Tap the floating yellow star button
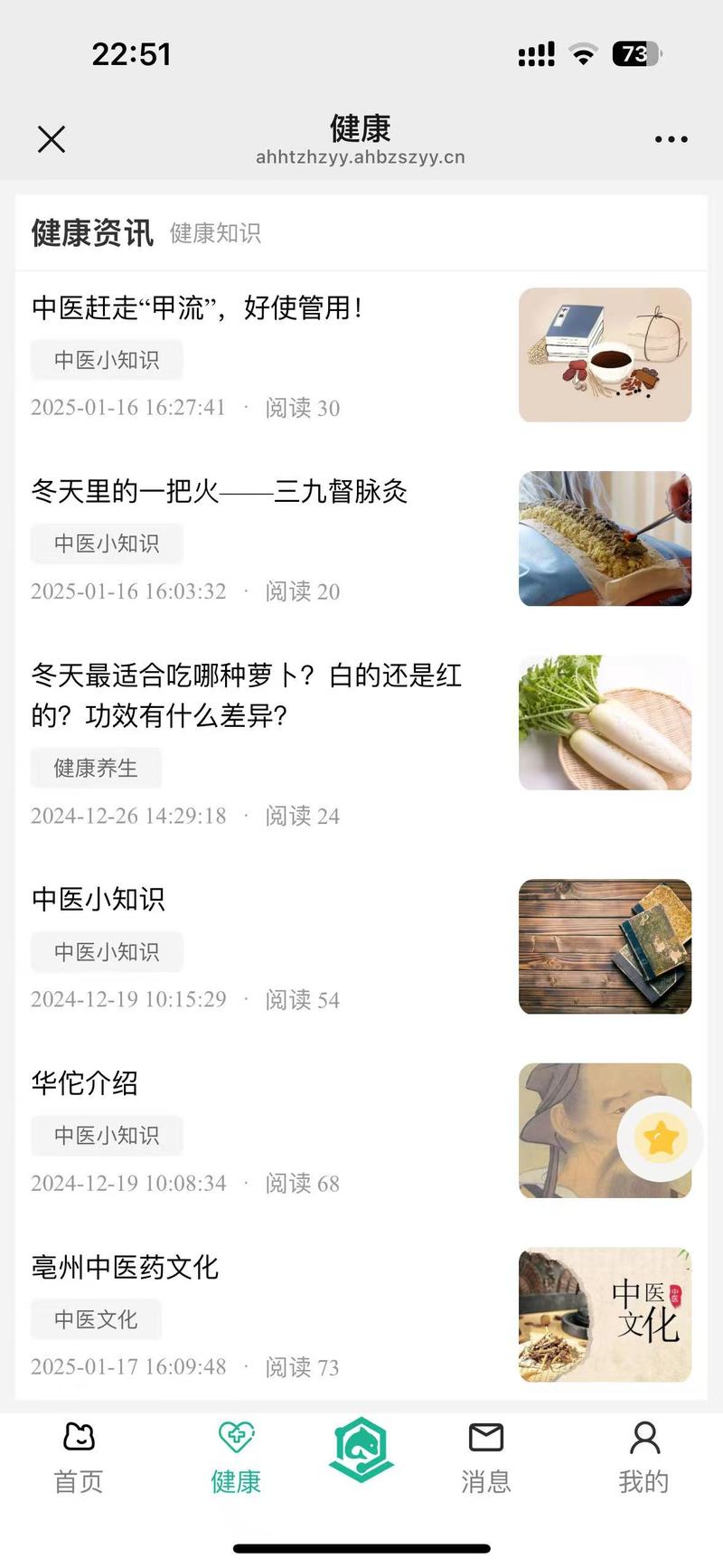723x1568 pixels. [x=661, y=1138]
